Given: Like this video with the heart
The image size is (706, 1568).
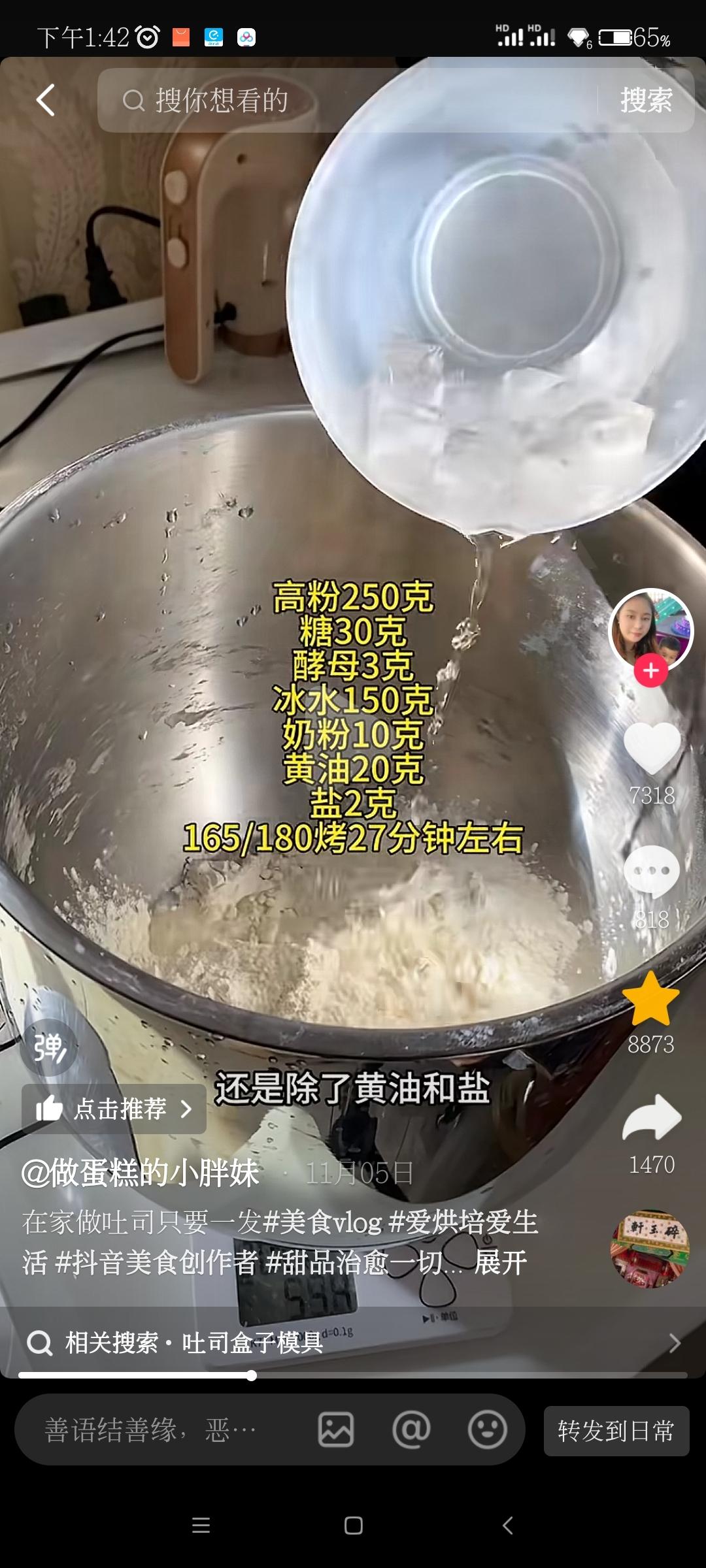Looking at the screenshot, I should [x=652, y=748].
